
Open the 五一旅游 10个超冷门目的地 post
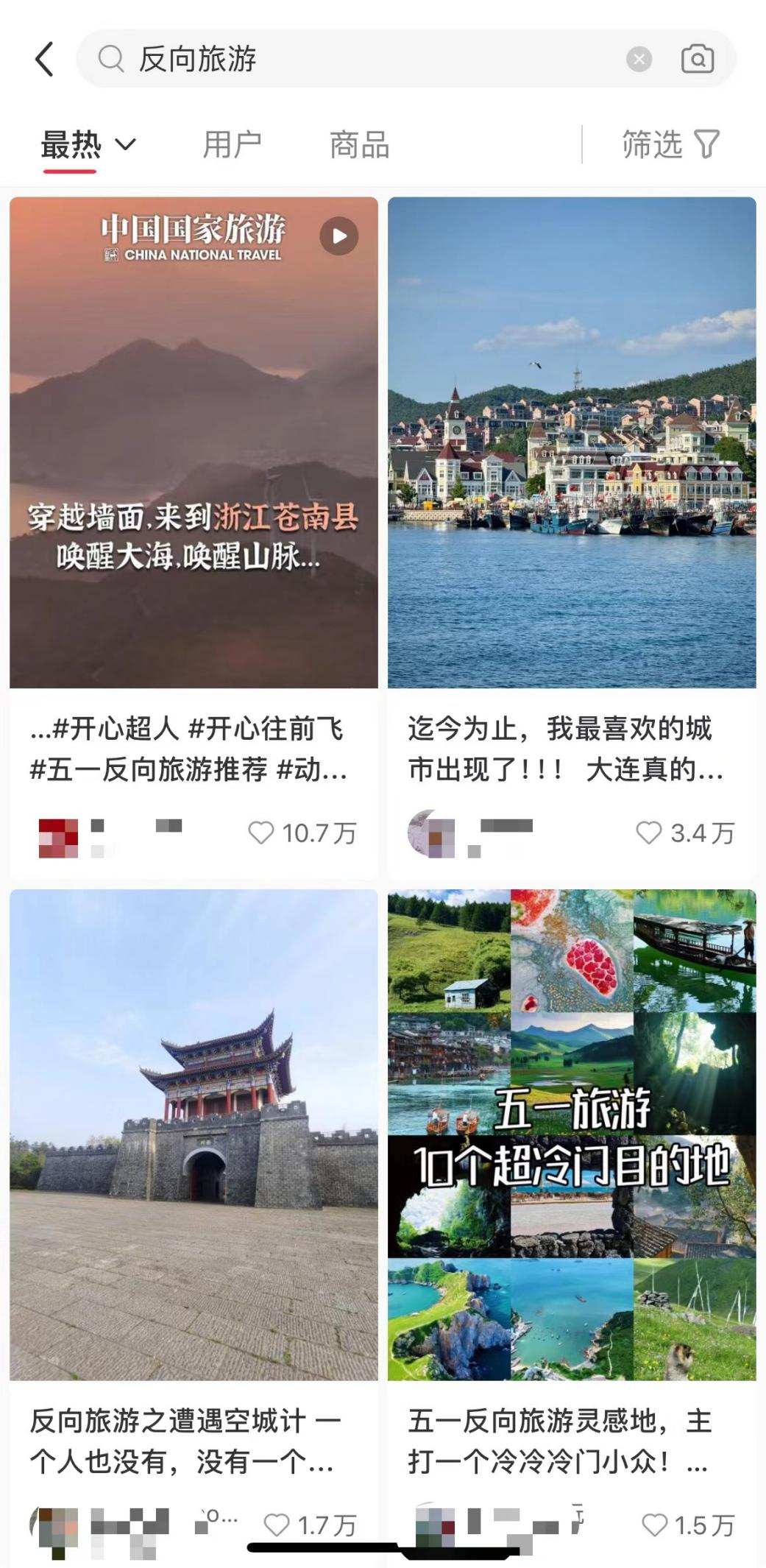coord(572,1134)
